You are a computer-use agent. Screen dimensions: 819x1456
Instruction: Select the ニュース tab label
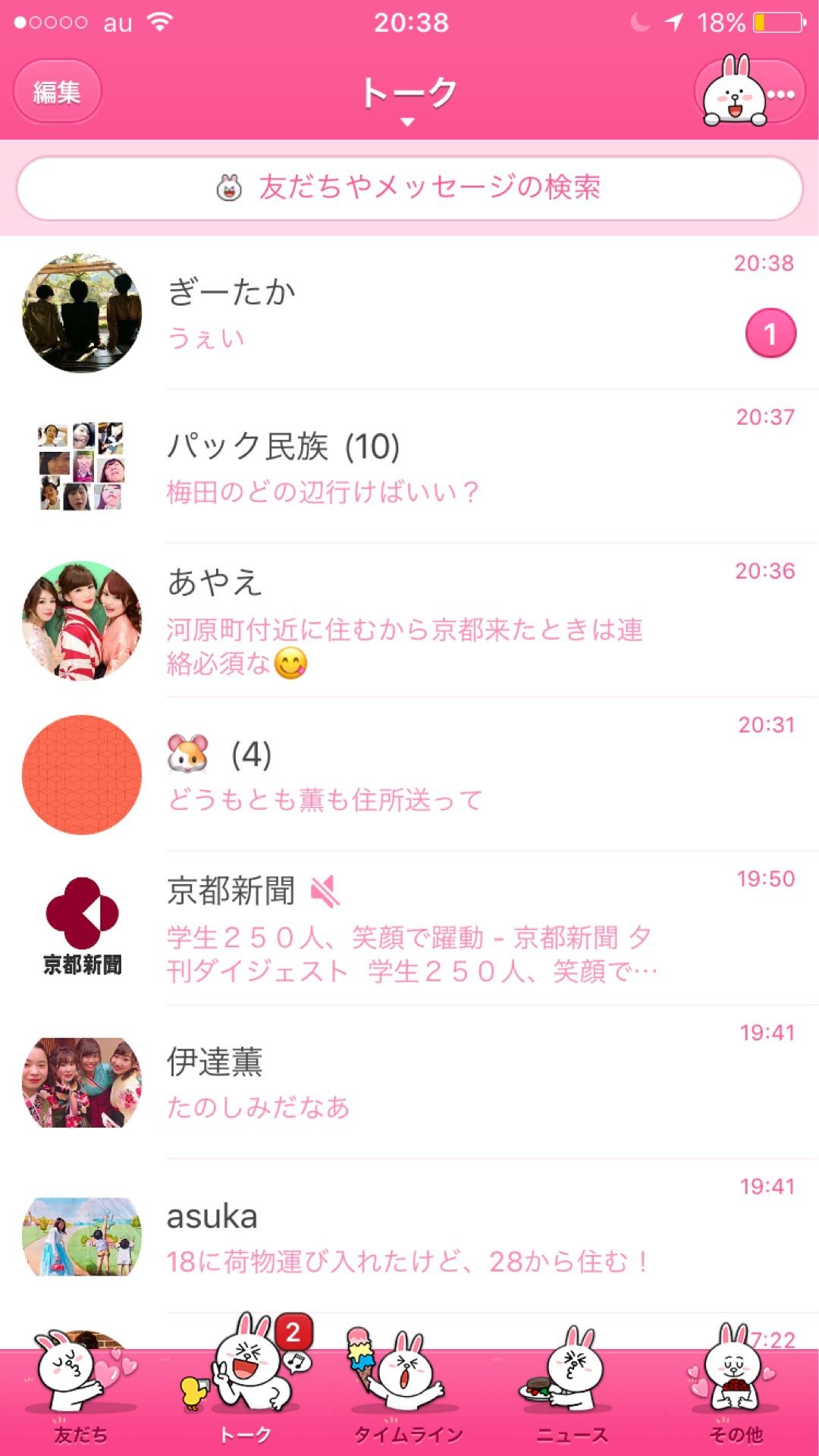click(x=573, y=1433)
